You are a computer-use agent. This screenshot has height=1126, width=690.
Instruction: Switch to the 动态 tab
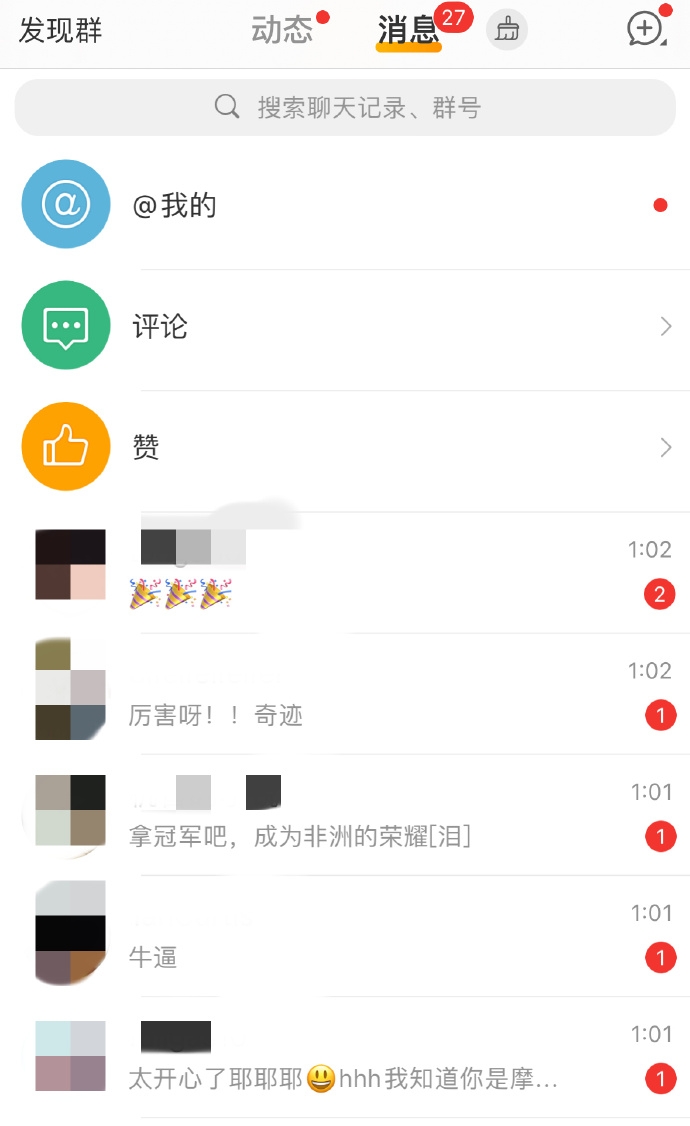click(x=282, y=30)
